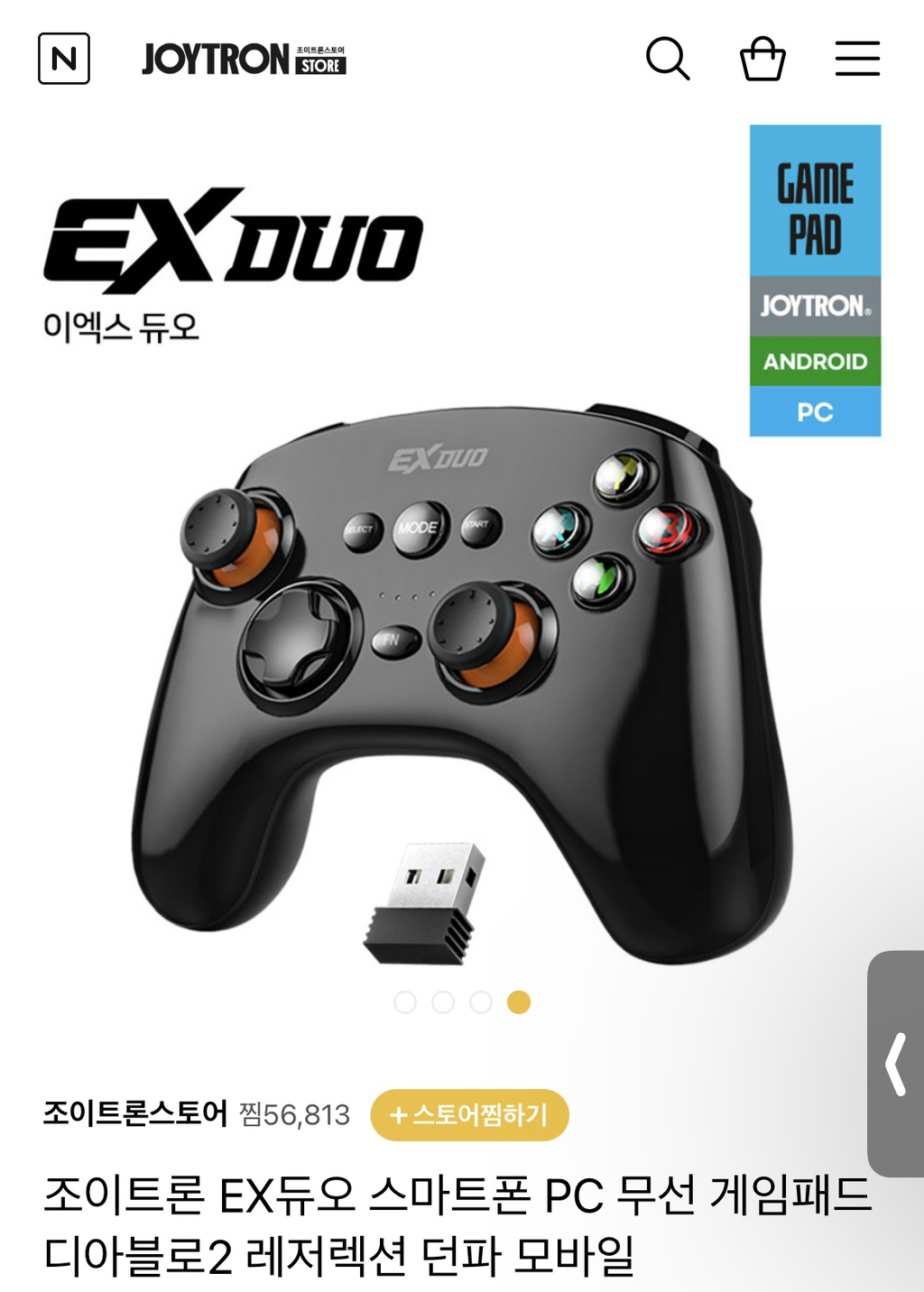The image size is (924, 1292).
Task: Click the PC compatibility badge
Action: pyautogui.click(x=814, y=413)
